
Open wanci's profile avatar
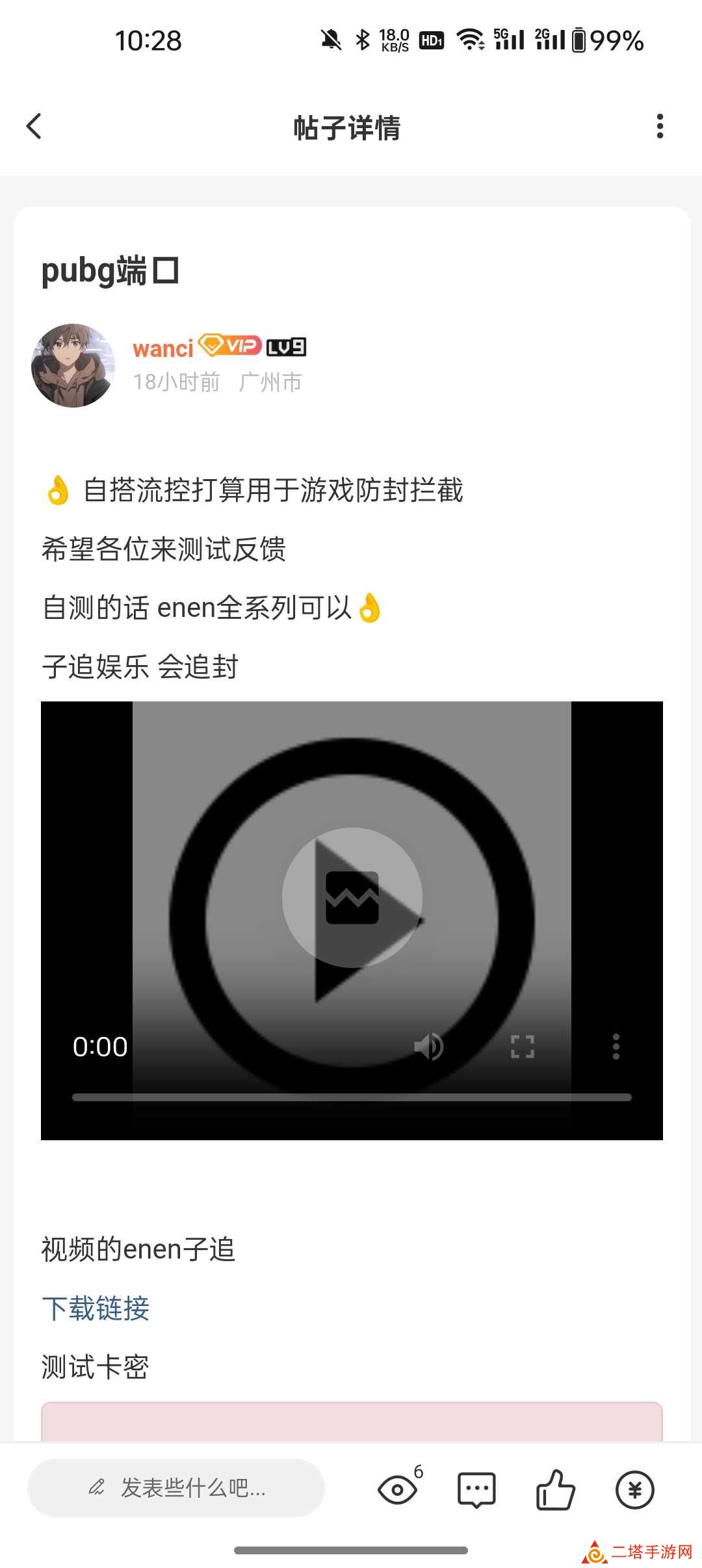coord(73,365)
